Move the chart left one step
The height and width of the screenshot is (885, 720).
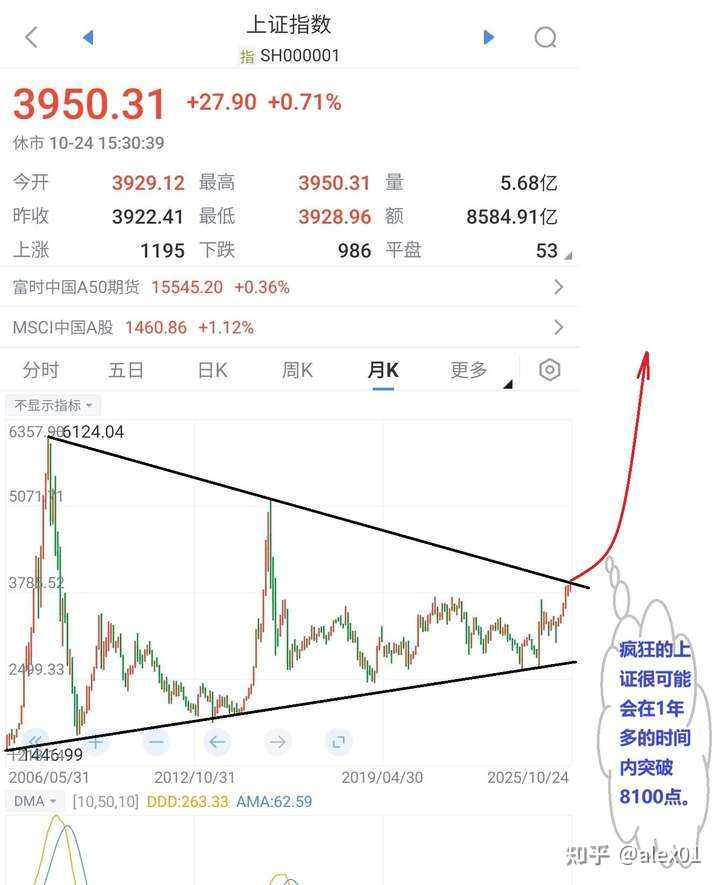pyautogui.click(x=217, y=742)
